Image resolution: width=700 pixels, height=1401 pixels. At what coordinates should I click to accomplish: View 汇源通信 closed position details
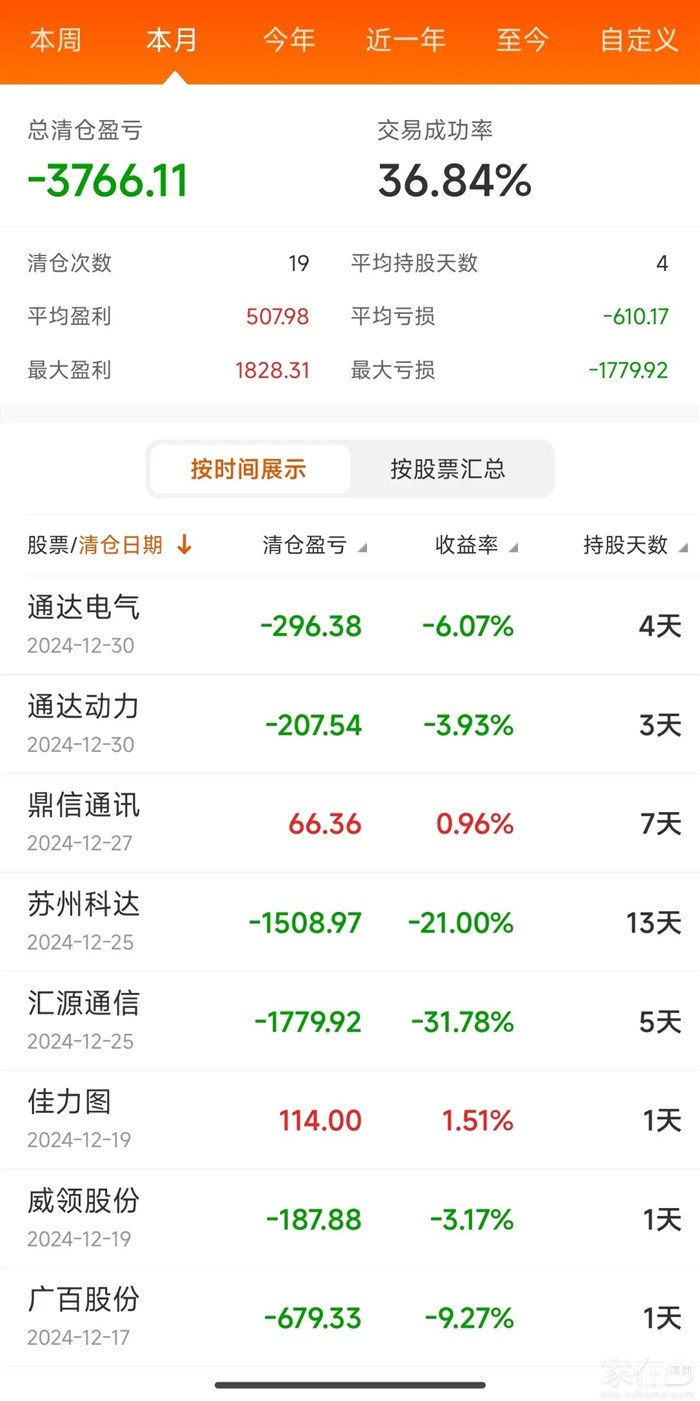[350, 1021]
